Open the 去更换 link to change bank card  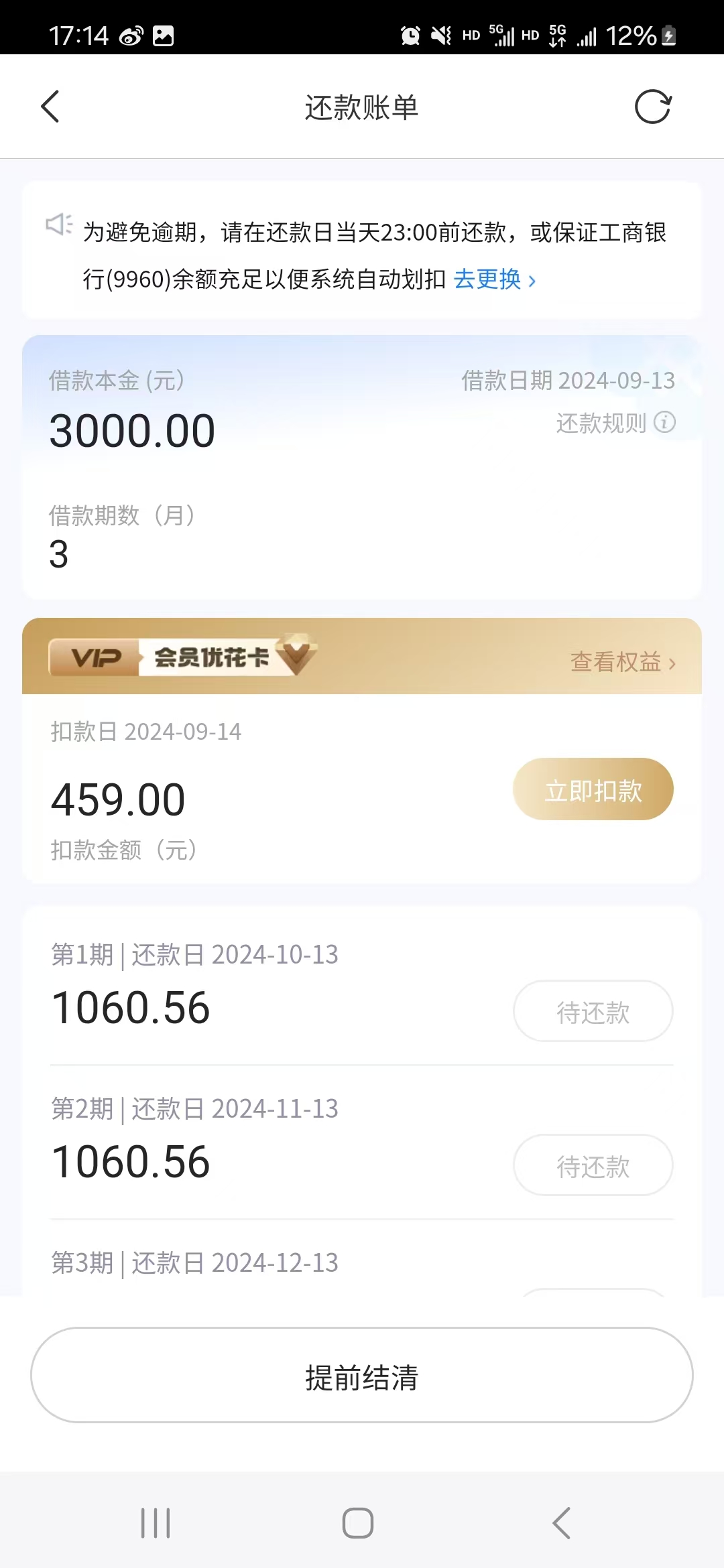tap(495, 279)
